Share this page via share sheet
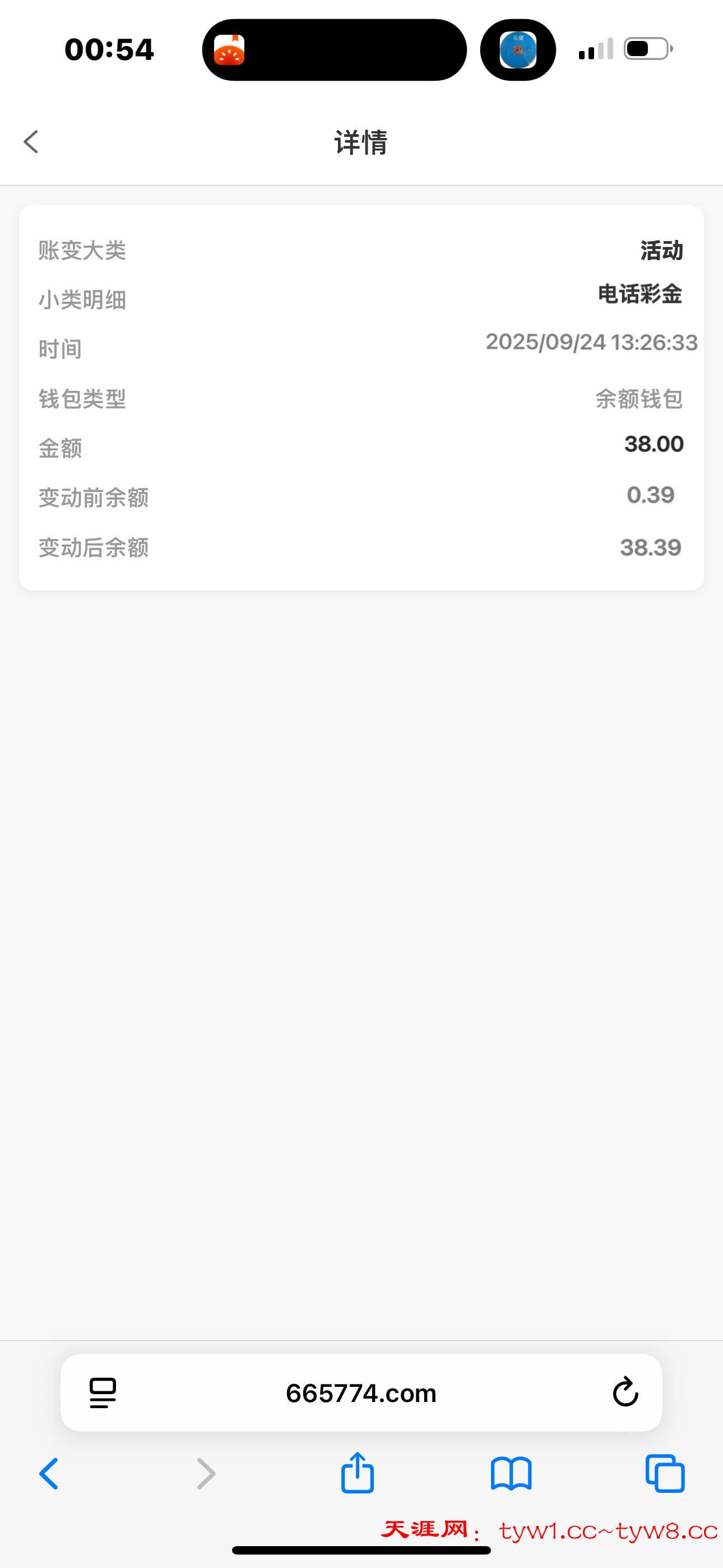723x1568 pixels. click(x=357, y=1473)
